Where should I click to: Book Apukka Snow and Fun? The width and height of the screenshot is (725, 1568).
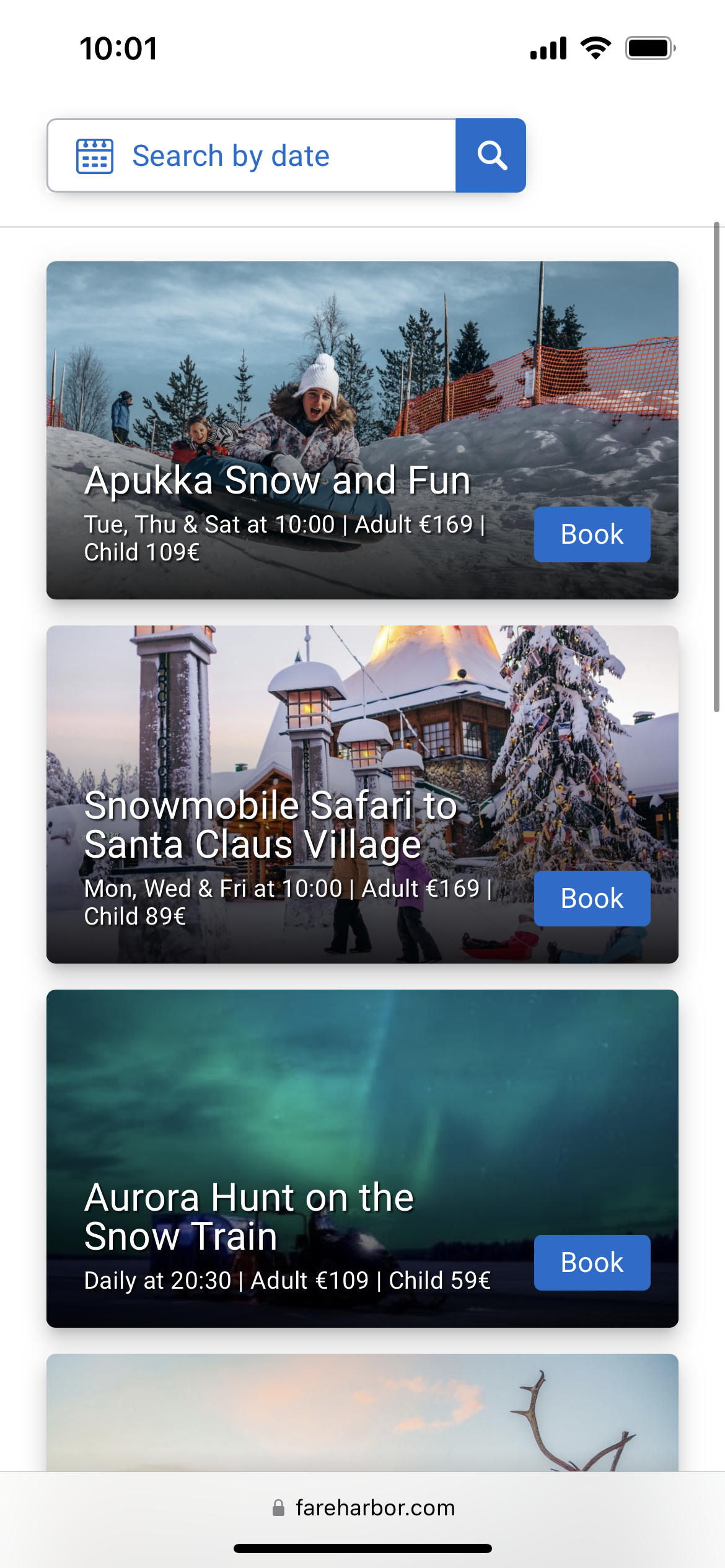tap(592, 534)
